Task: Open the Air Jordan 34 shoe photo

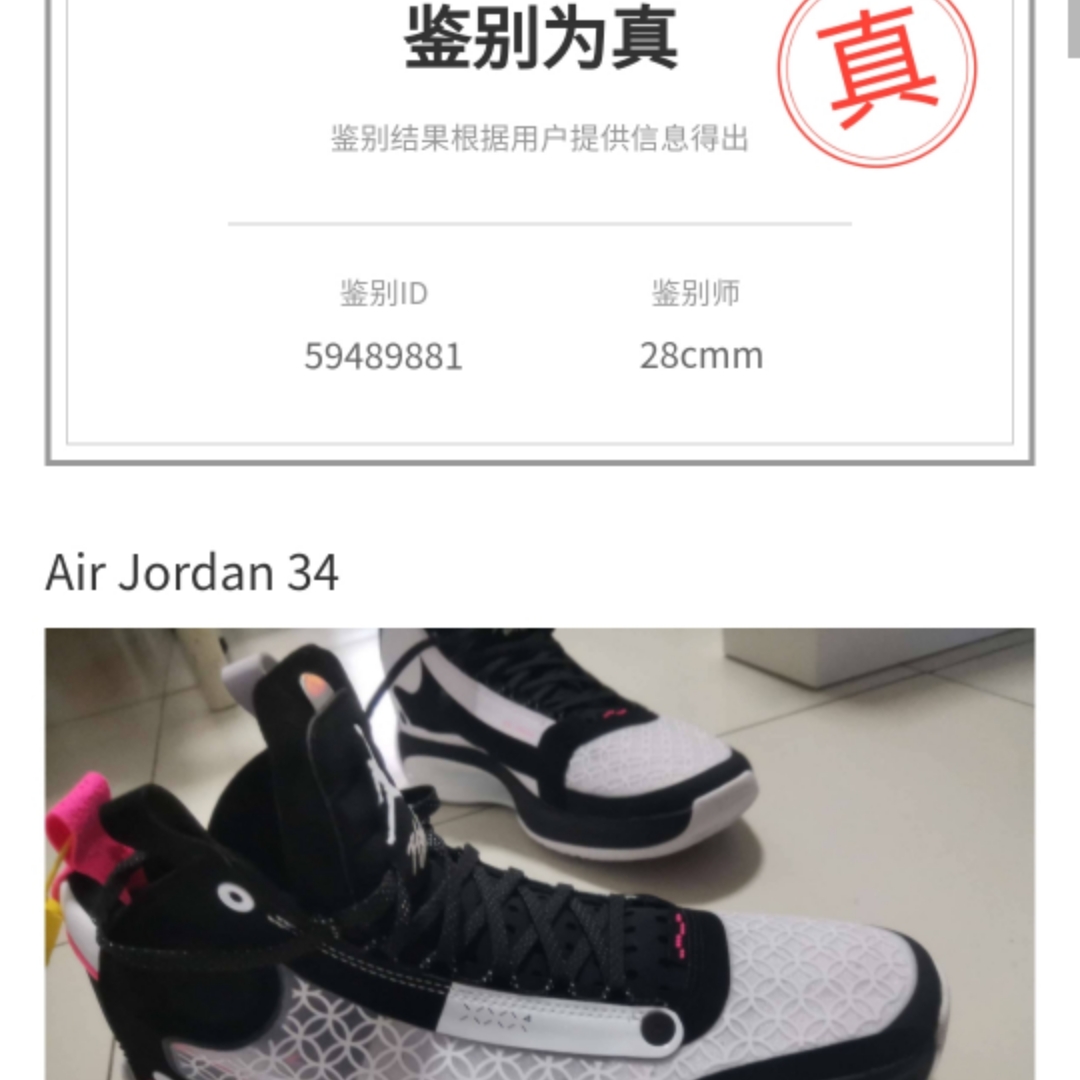Action: tap(540, 853)
